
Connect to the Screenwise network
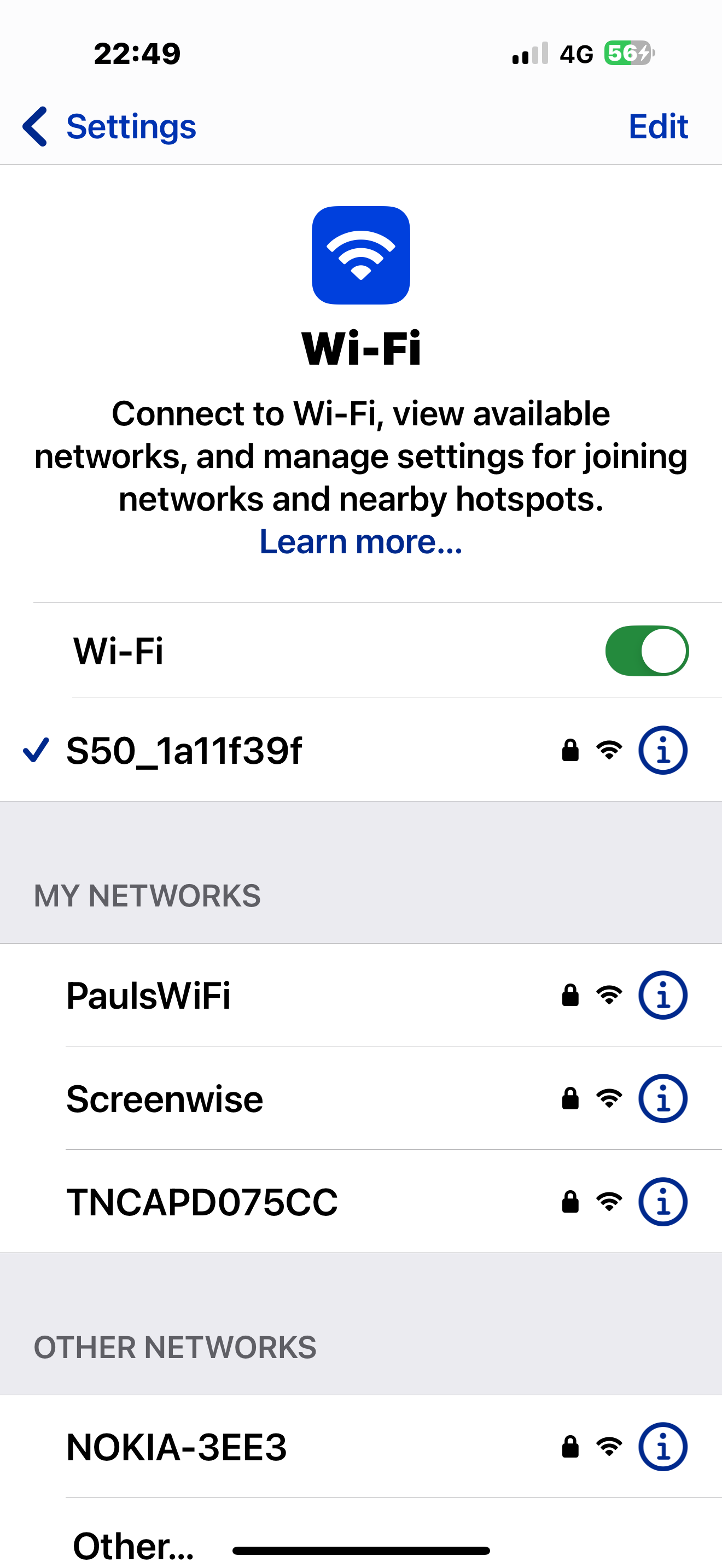[165, 1099]
